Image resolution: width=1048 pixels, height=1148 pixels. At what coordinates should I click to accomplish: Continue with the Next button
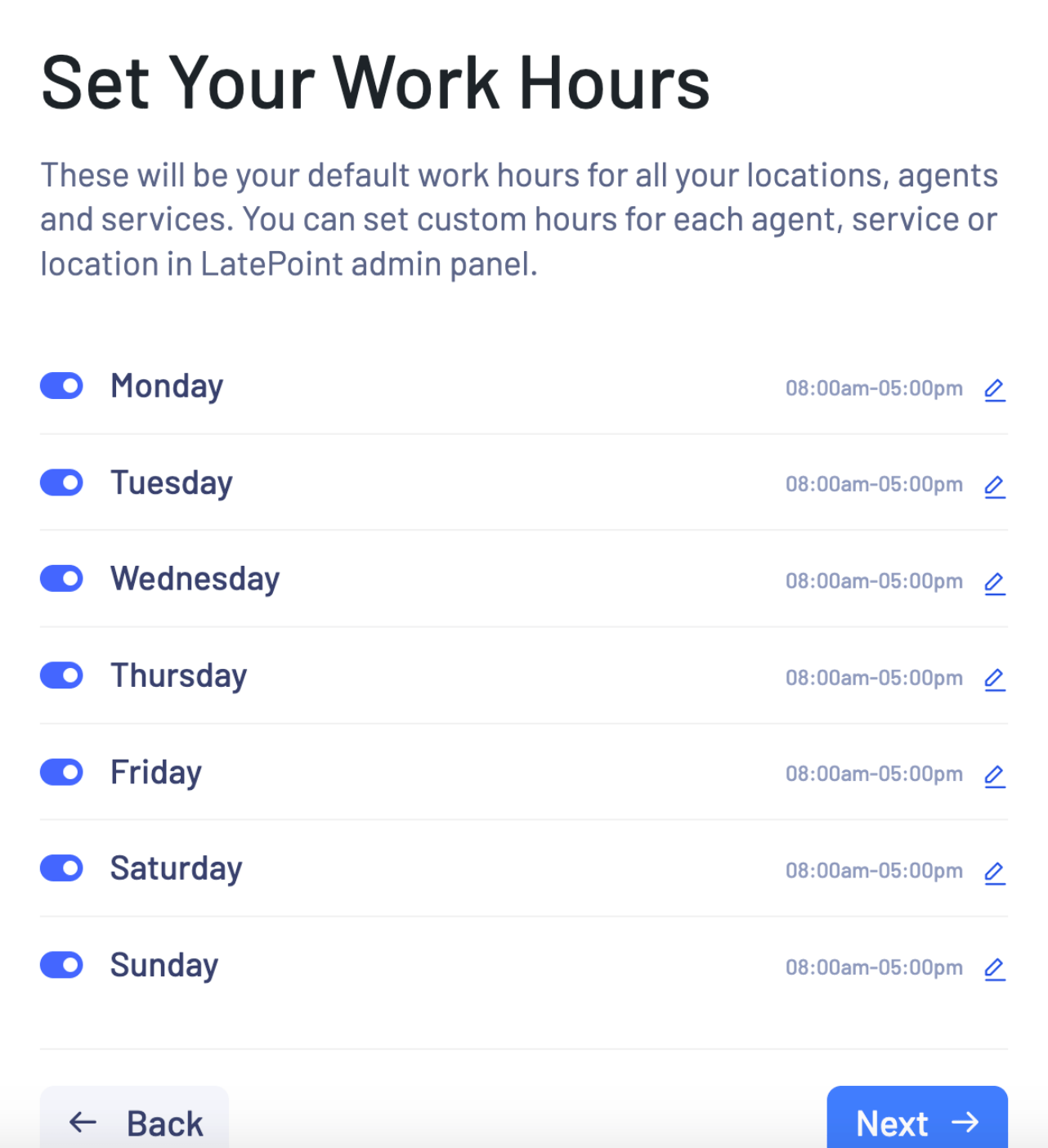tap(916, 1122)
